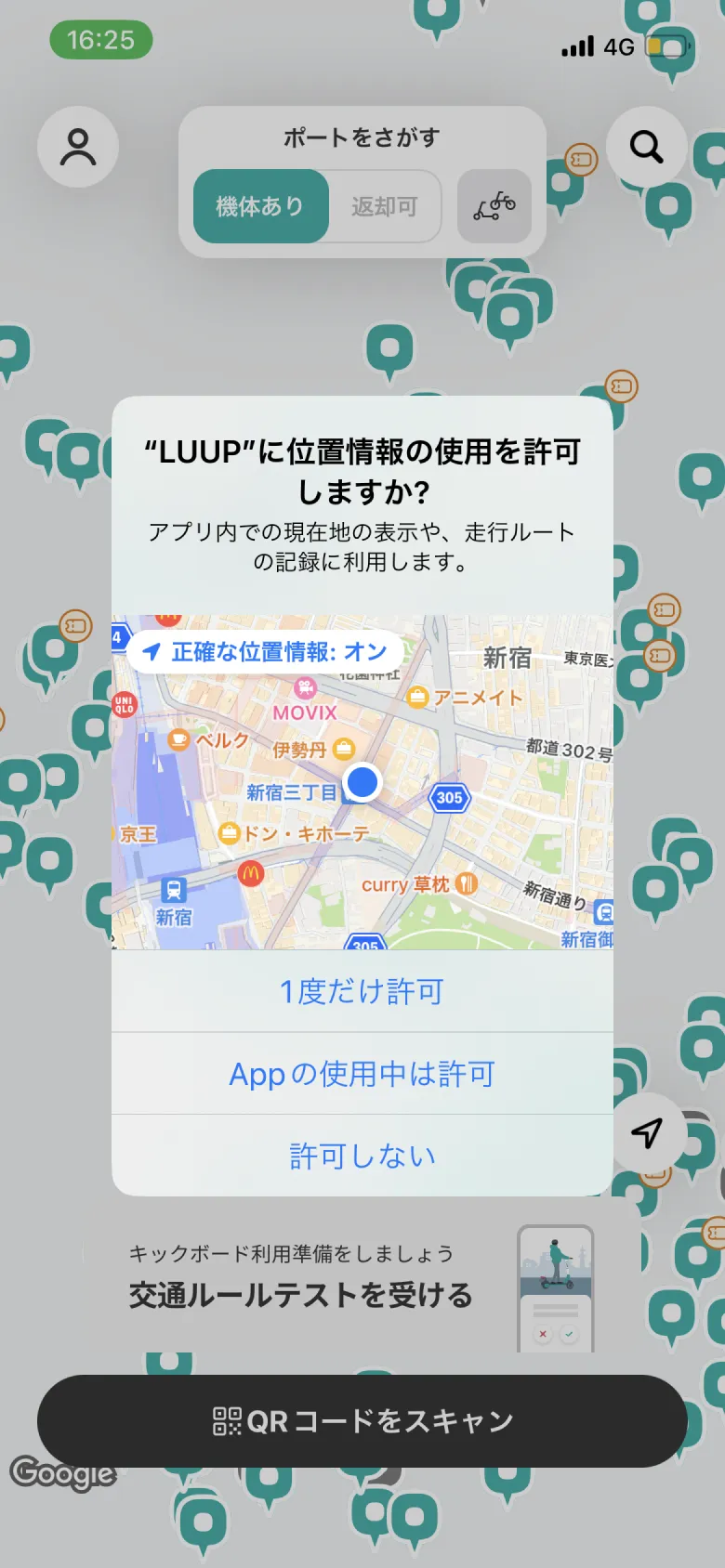This screenshot has width=725, height=1568.
Task: Tap the Google logo at bottom left
Action: 62,1472
